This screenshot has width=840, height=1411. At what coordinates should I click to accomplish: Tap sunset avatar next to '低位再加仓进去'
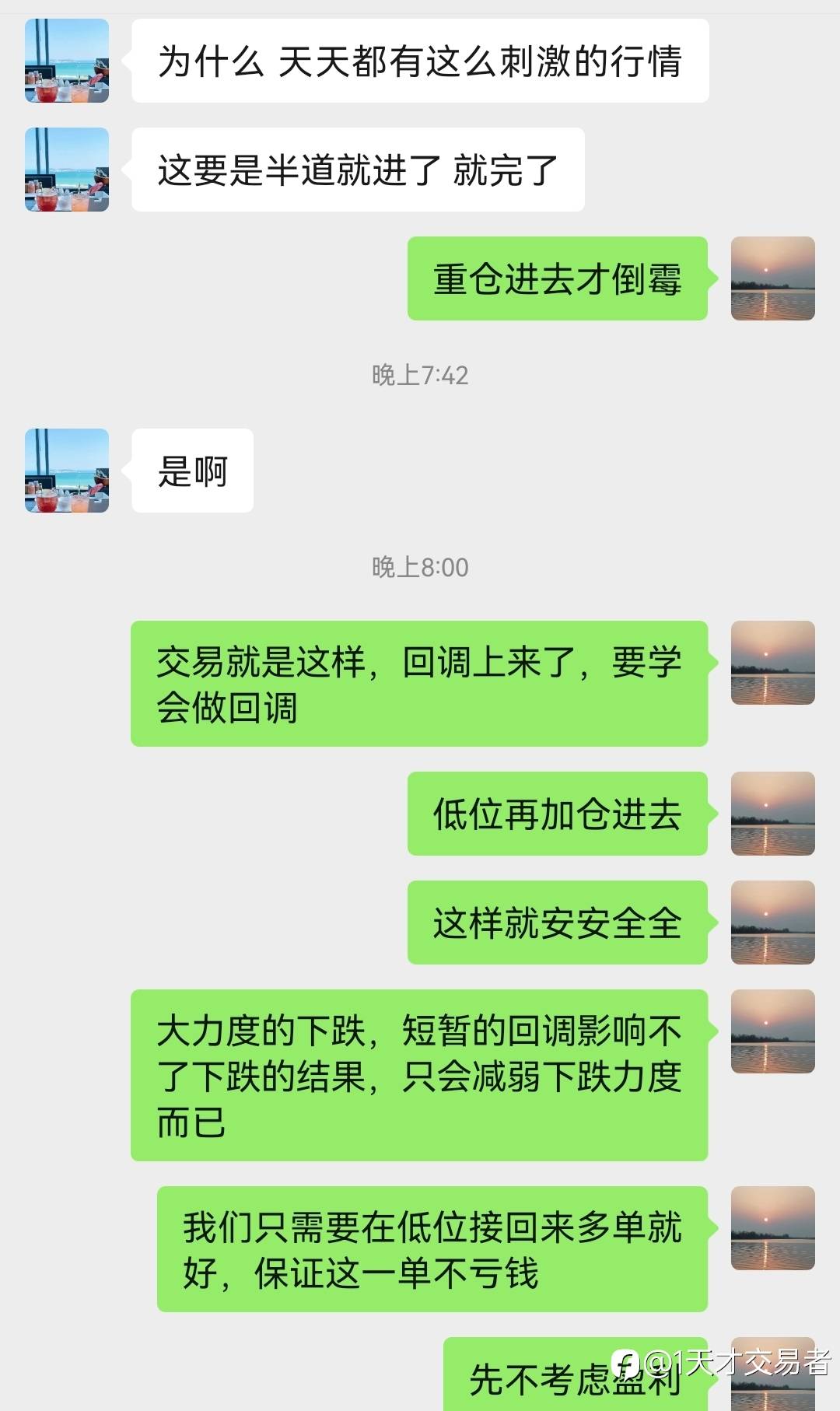(772, 814)
